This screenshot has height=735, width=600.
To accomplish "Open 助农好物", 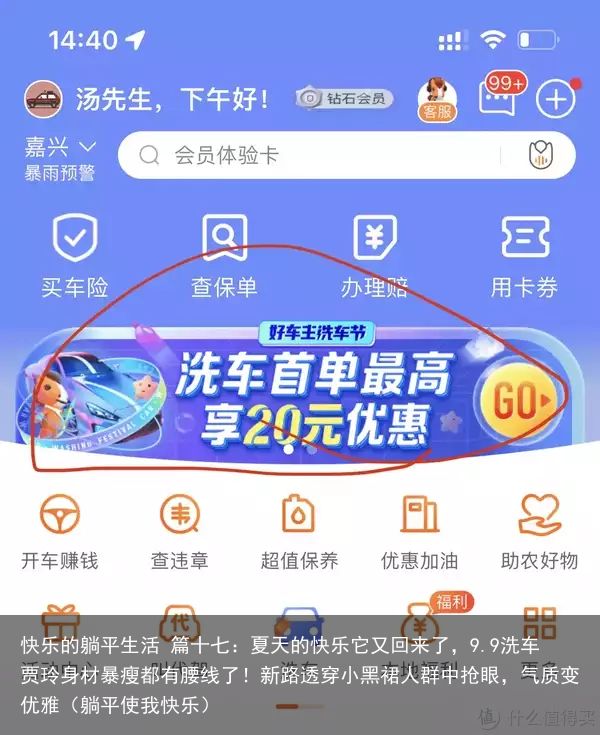I will coord(540,532).
